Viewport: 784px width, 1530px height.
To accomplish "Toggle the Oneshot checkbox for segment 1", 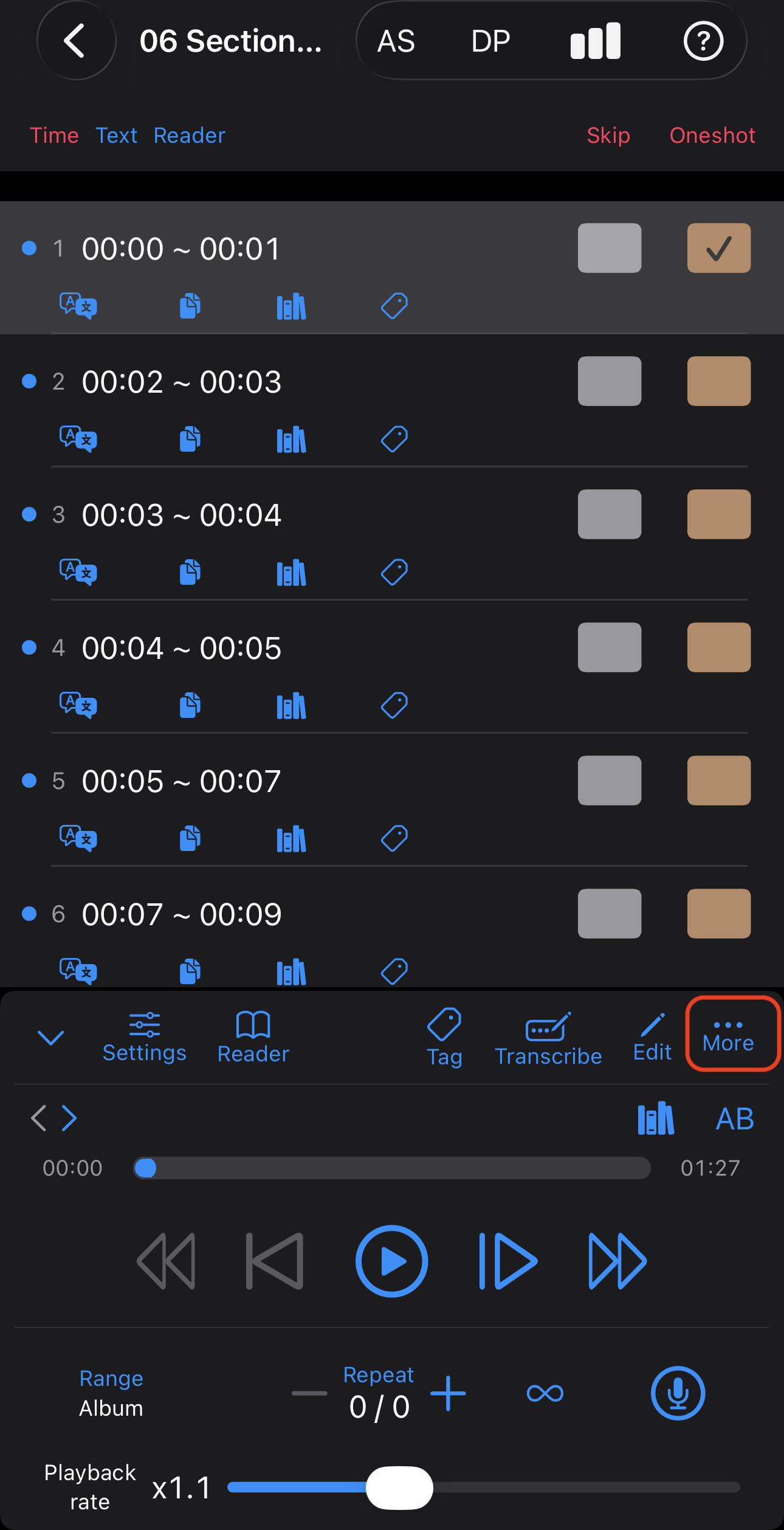I will coord(718,248).
